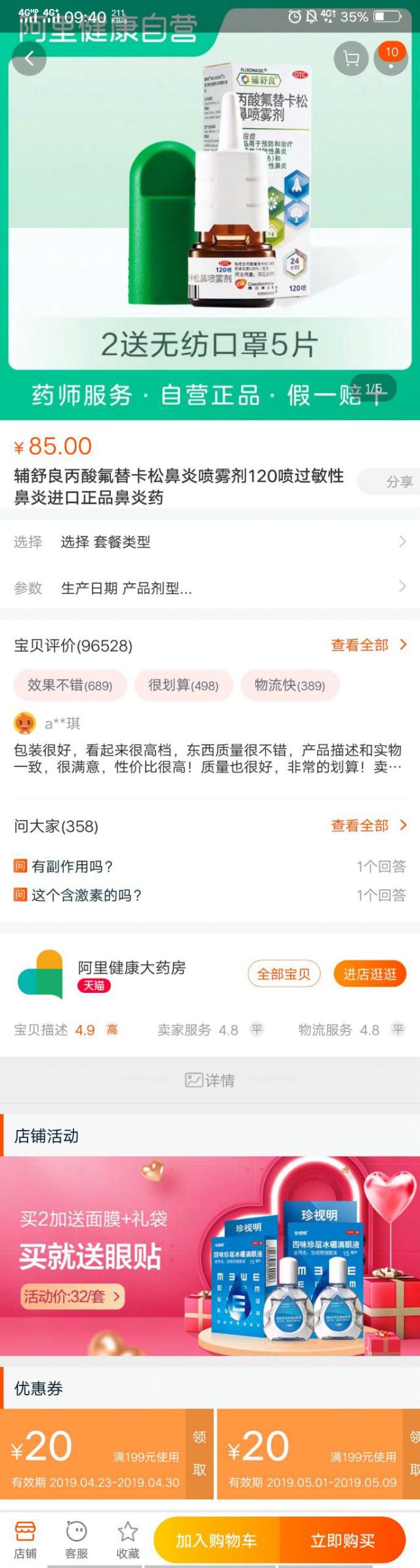The image size is (420, 1568).
Task: Select the 效果不错(689) review chip
Action: tap(70, 685)
